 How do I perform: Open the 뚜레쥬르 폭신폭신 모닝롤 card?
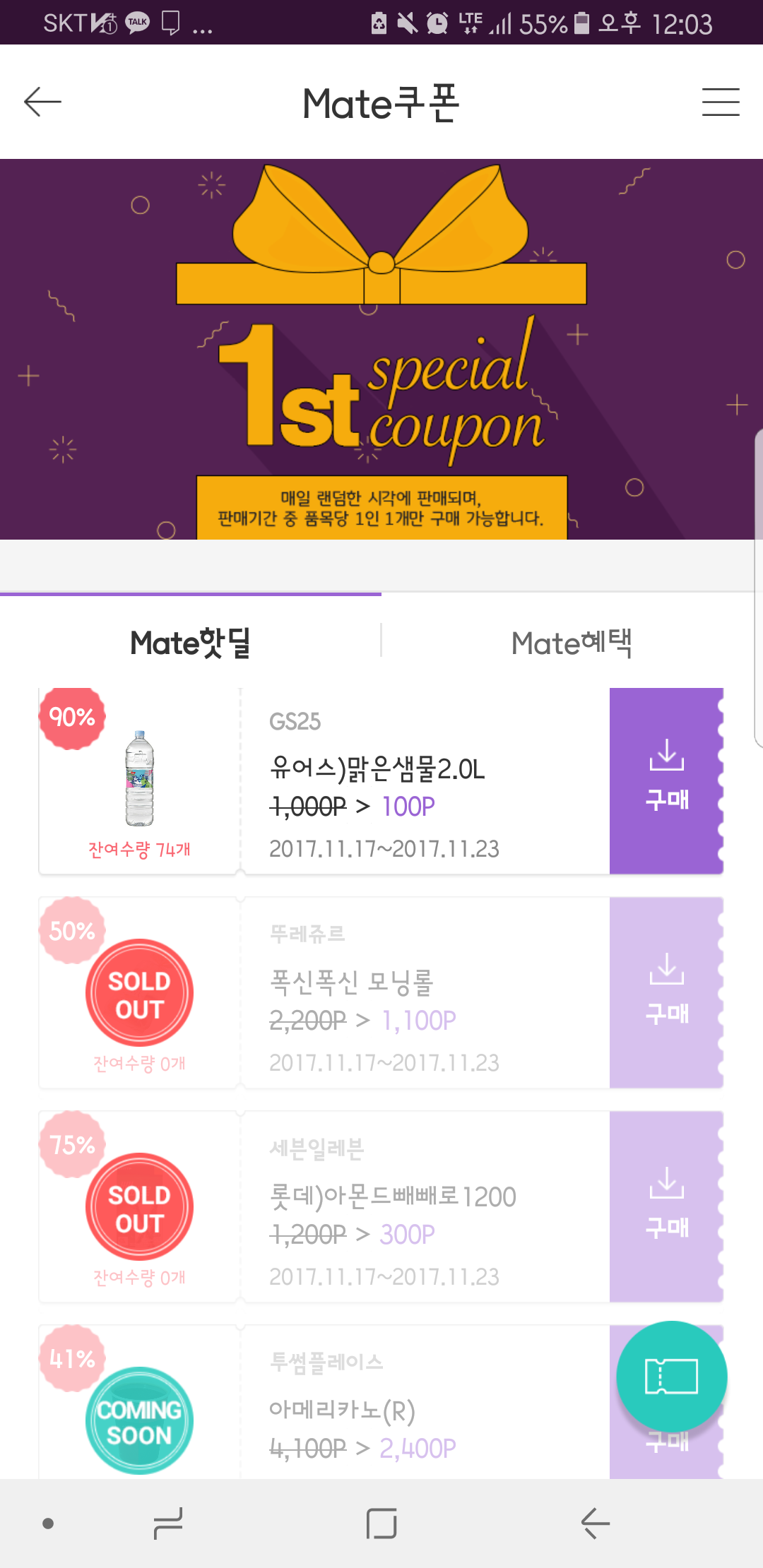pyautogui.click(x=424, y=992)
